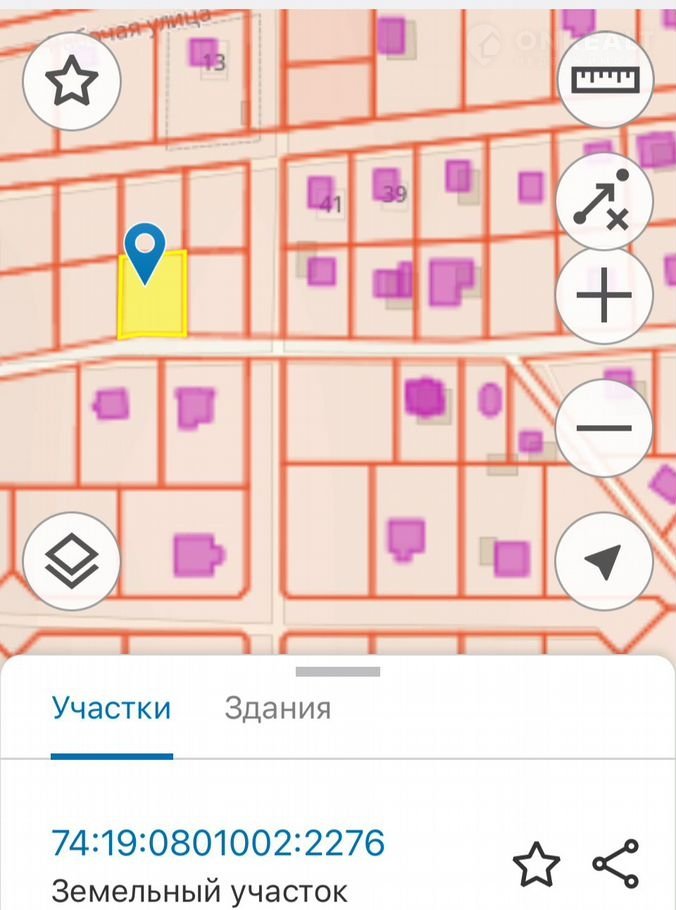The image size is (676, 910).
Task: Expand the bottom sheet handle
Action: coord(337,672)
